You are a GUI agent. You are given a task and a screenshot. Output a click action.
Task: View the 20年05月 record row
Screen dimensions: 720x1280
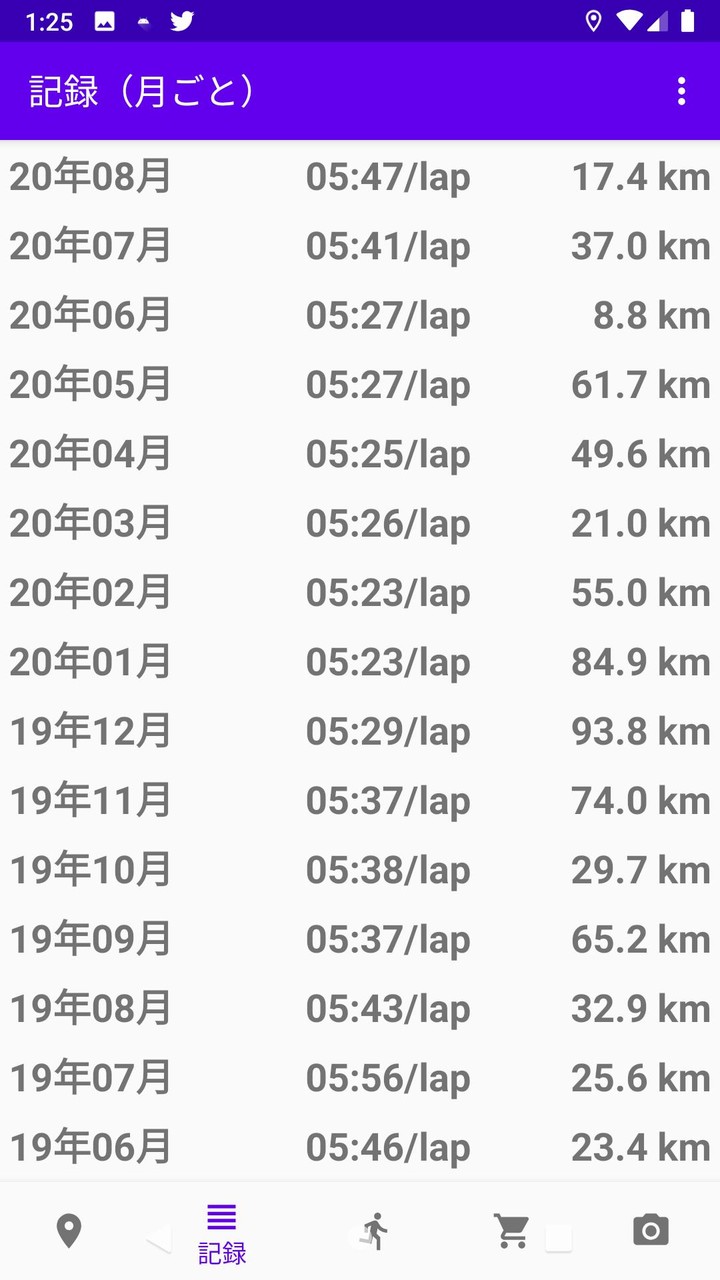click(x=360, y=384)
